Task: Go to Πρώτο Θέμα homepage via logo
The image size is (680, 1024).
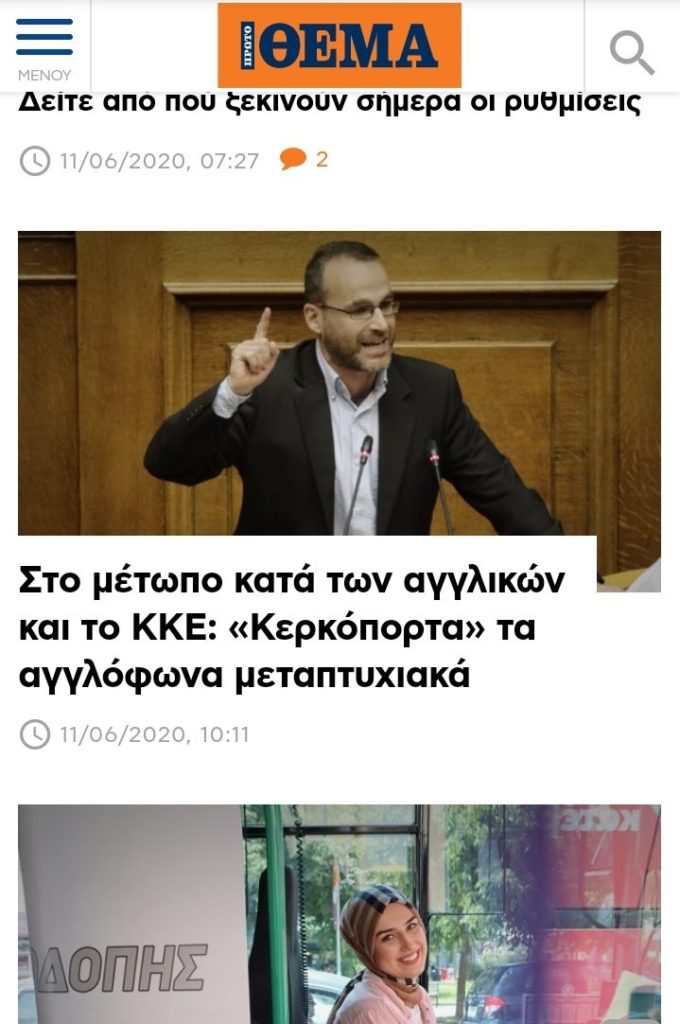Action: pyautogui.click(x=339, y=46)
